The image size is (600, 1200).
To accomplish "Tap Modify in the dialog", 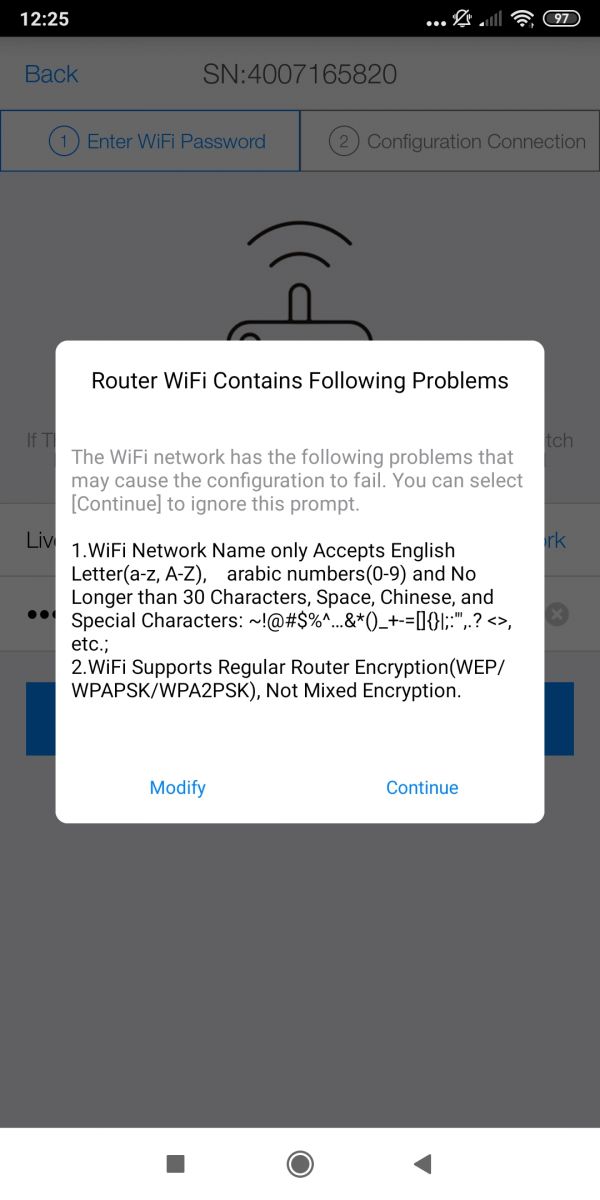I will [177, 787].
